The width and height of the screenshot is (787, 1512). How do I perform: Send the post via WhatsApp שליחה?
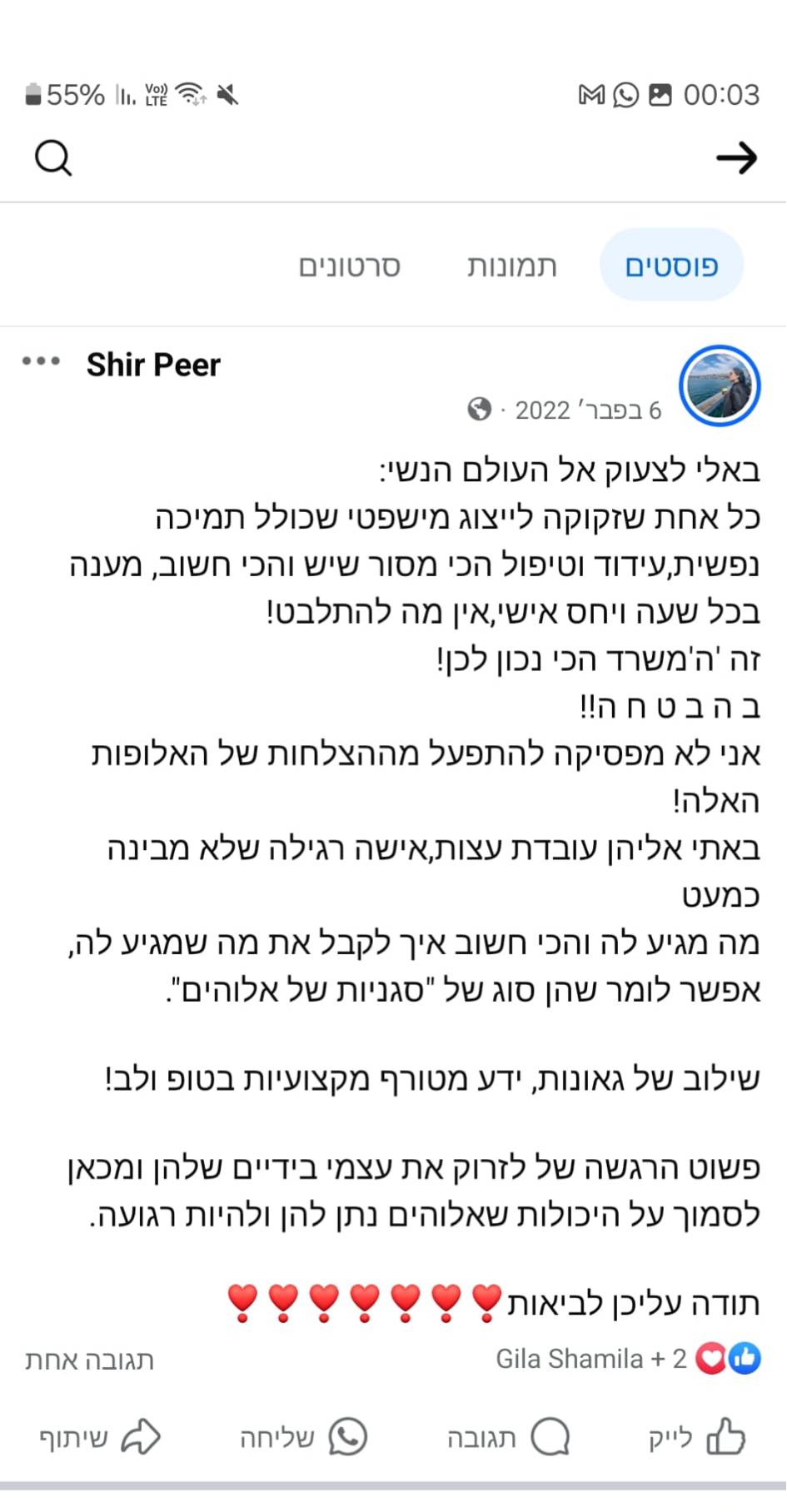(x=303, y=1437)
